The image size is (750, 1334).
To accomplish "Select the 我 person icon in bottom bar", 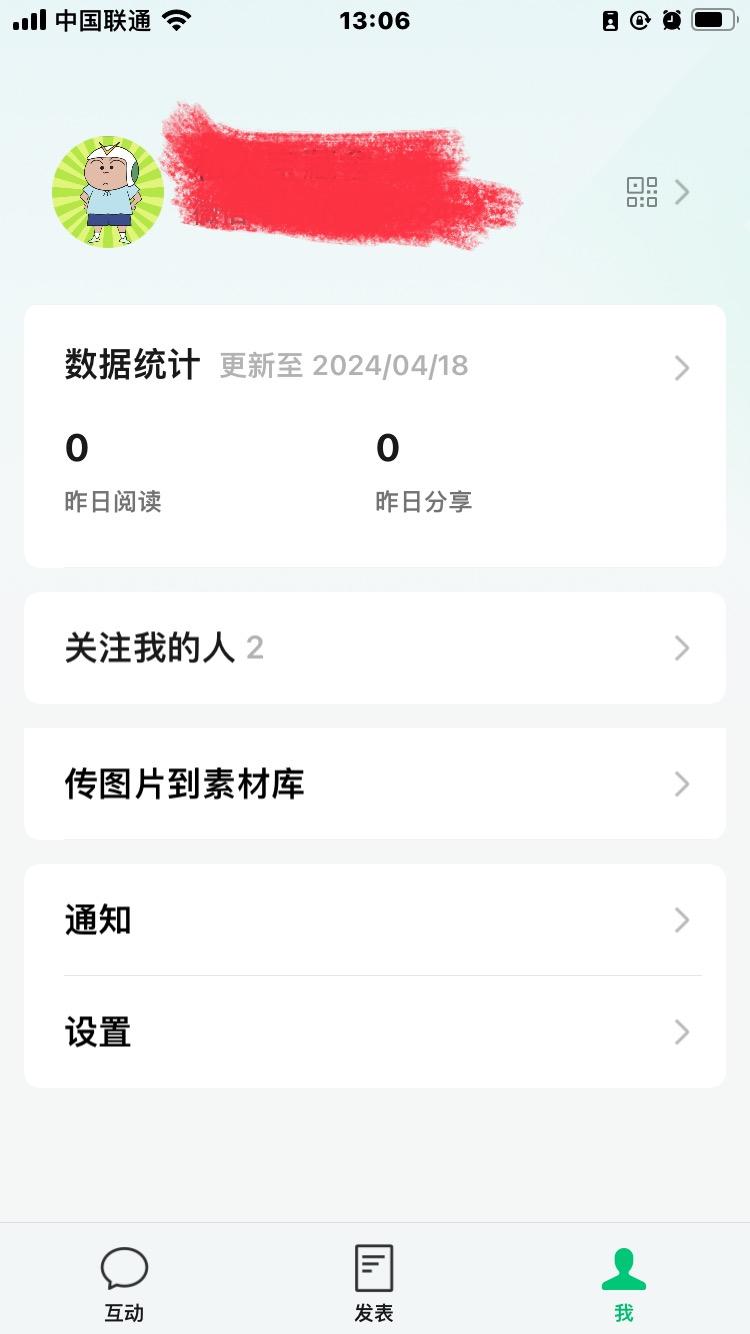I will (623, 1266).
